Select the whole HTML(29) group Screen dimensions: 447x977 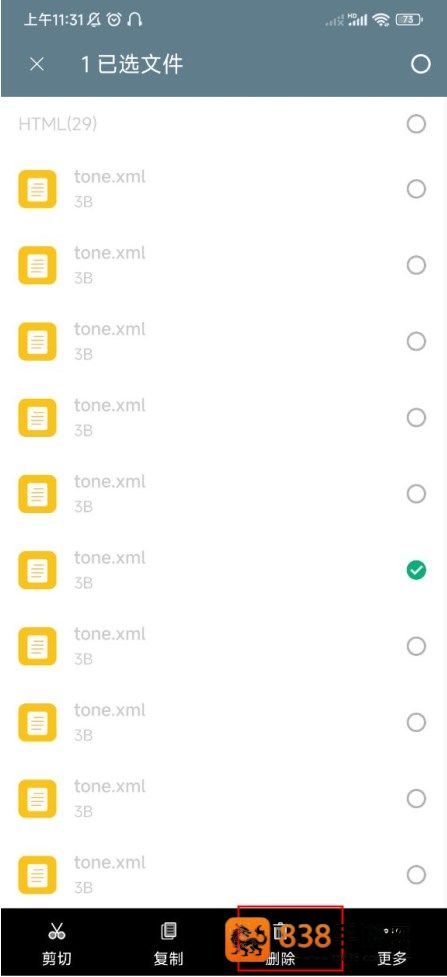(x=416, y=125)
